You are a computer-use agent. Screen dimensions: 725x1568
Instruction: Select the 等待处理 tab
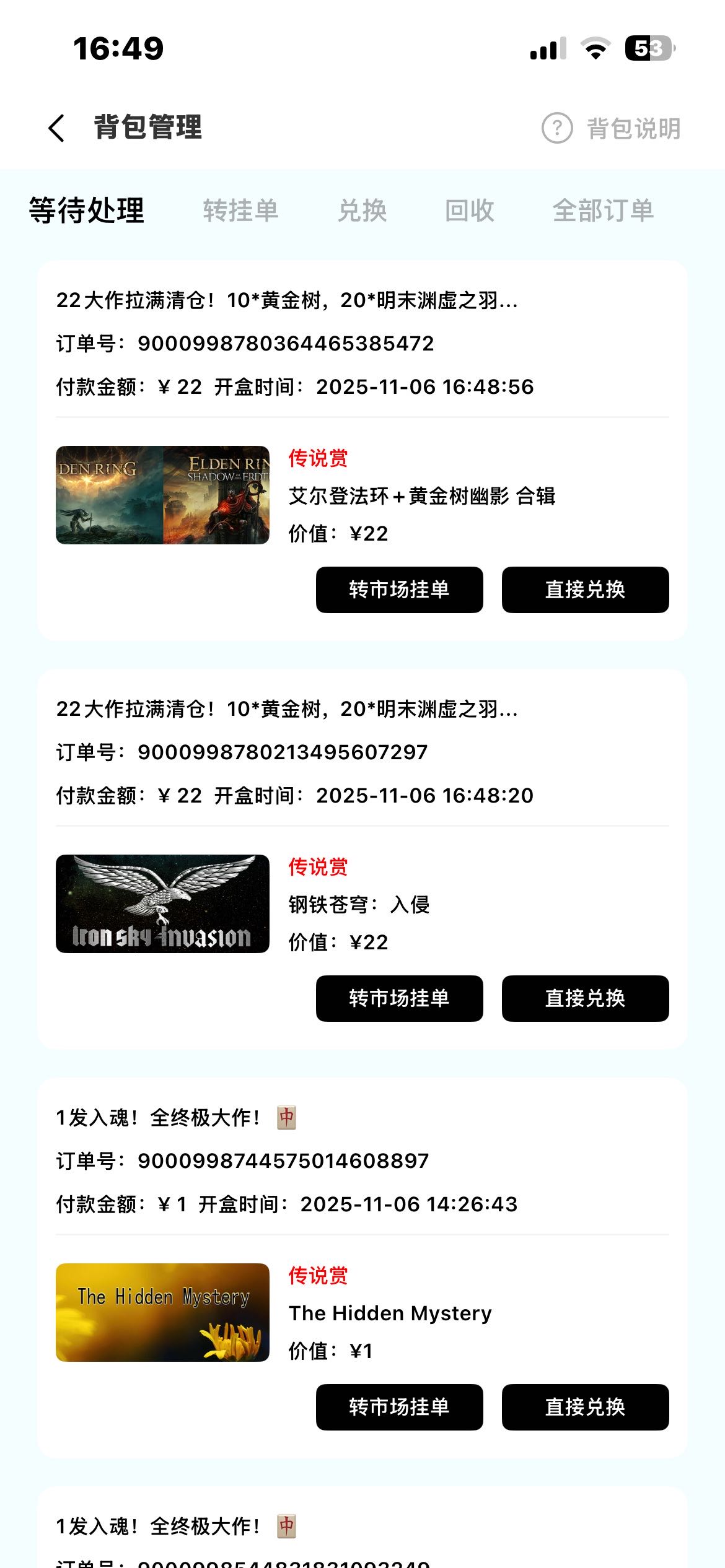(87, 211)
